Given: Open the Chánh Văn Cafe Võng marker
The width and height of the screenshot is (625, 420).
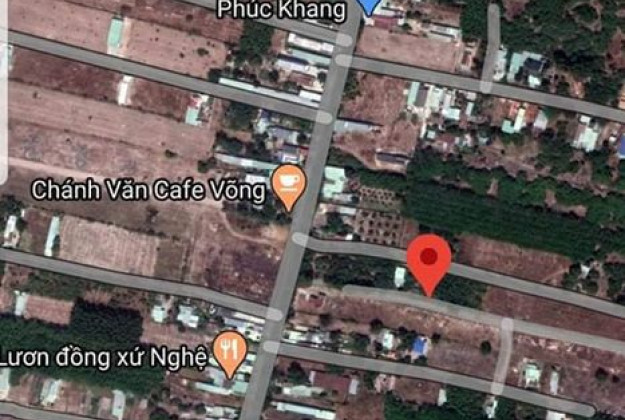Looking at the screenshot, I should pos(289,187).
